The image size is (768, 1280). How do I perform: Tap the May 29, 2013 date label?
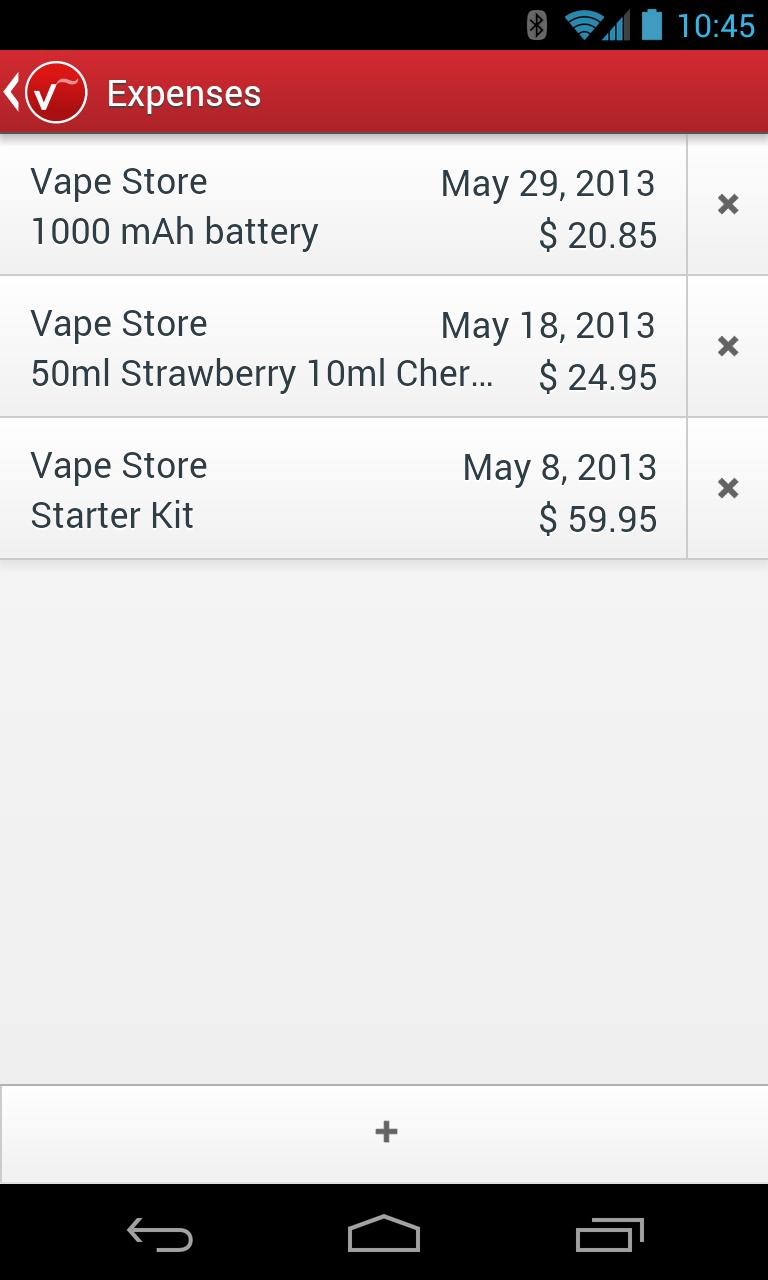coord(548,183)
